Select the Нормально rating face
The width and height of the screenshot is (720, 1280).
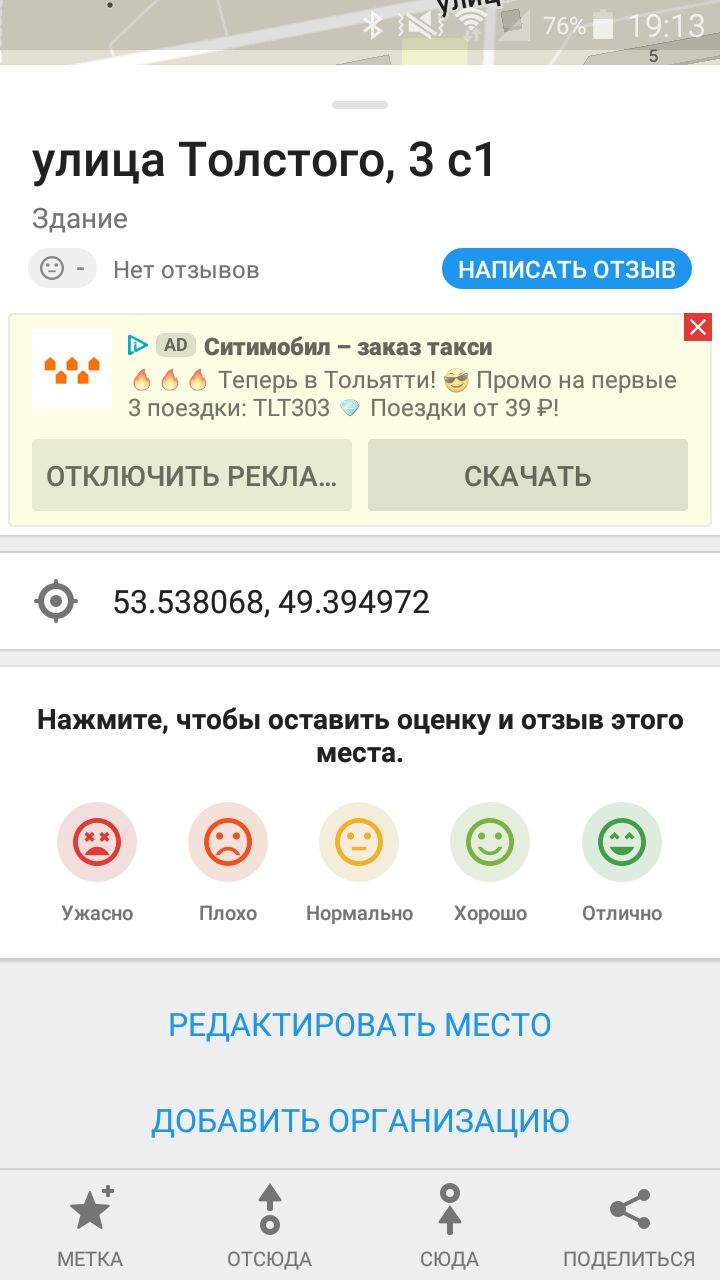point(359,842)
